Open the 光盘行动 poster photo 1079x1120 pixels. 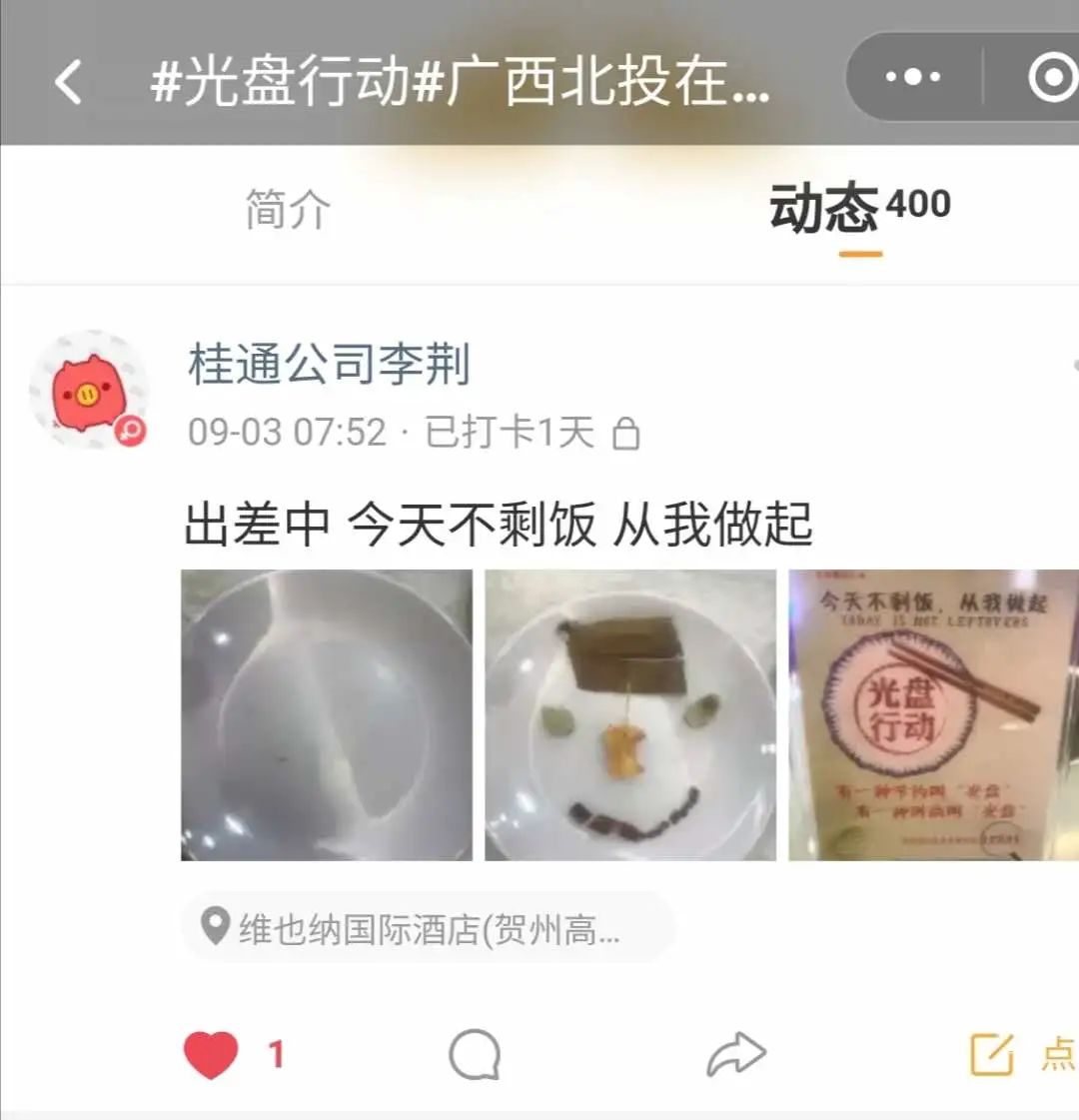pos(933,715)
